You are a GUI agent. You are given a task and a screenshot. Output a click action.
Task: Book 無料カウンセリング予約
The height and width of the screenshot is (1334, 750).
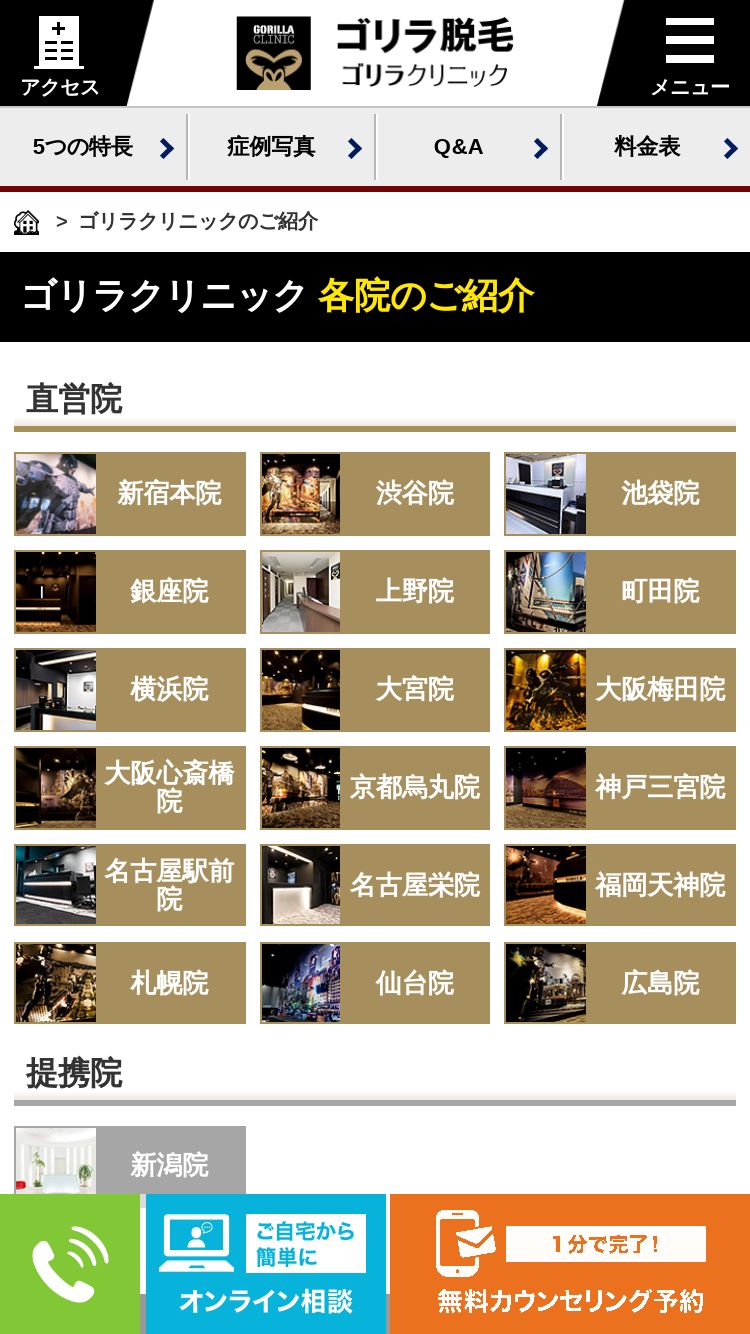pos(570,1264)
